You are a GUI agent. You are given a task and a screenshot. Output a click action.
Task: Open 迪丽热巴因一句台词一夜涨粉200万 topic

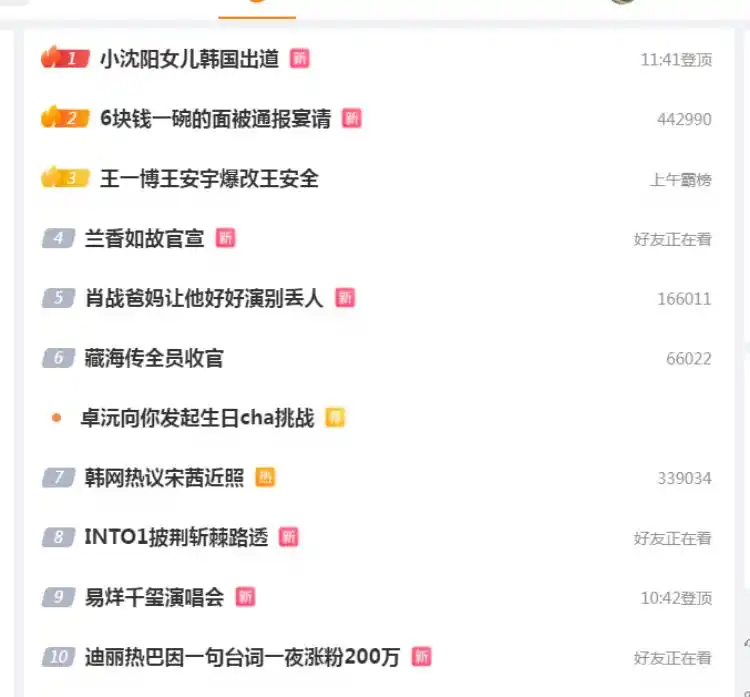pos(242,657)
